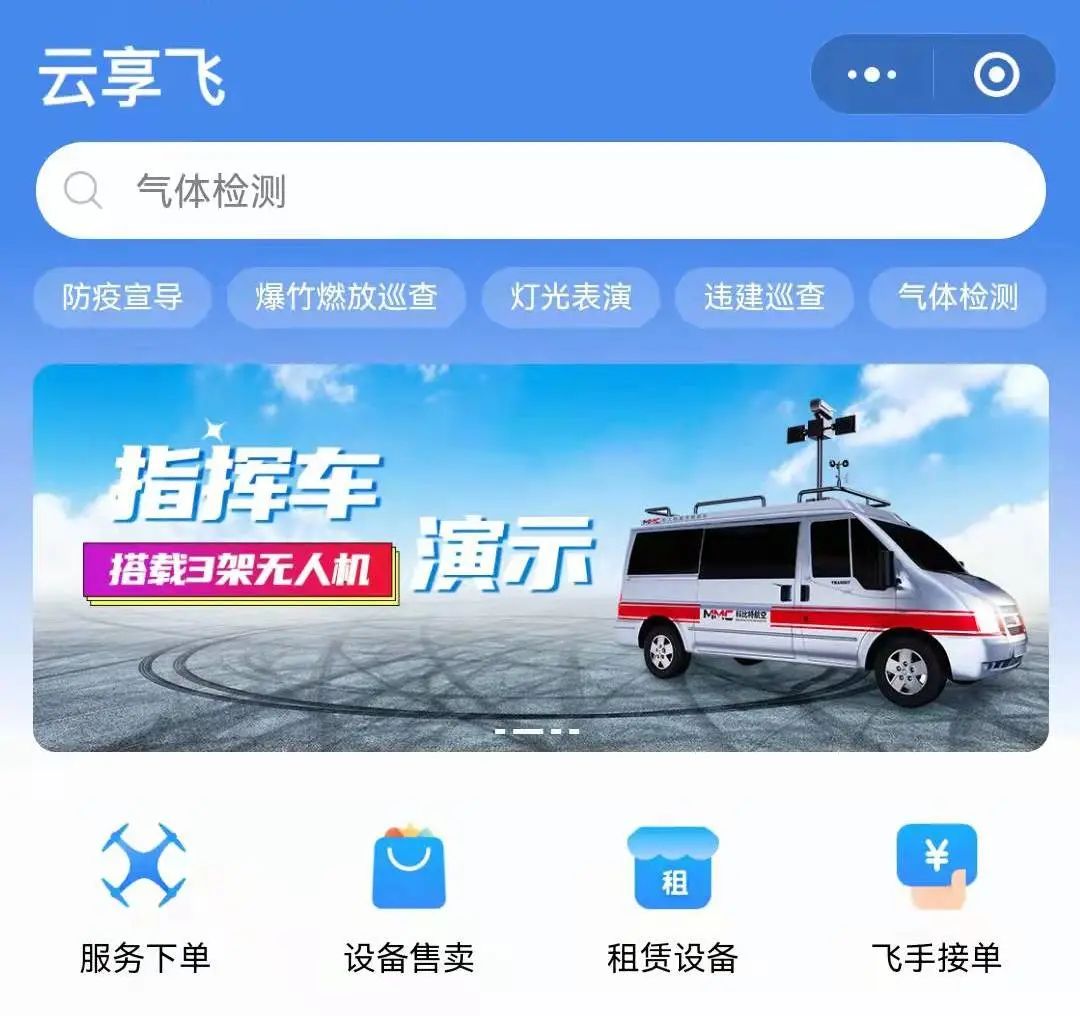Choose the 爆竹燃放巡查 chip
This screenshot has width=1080, height=1016.
pyautogui.click(x=346, y=297)
